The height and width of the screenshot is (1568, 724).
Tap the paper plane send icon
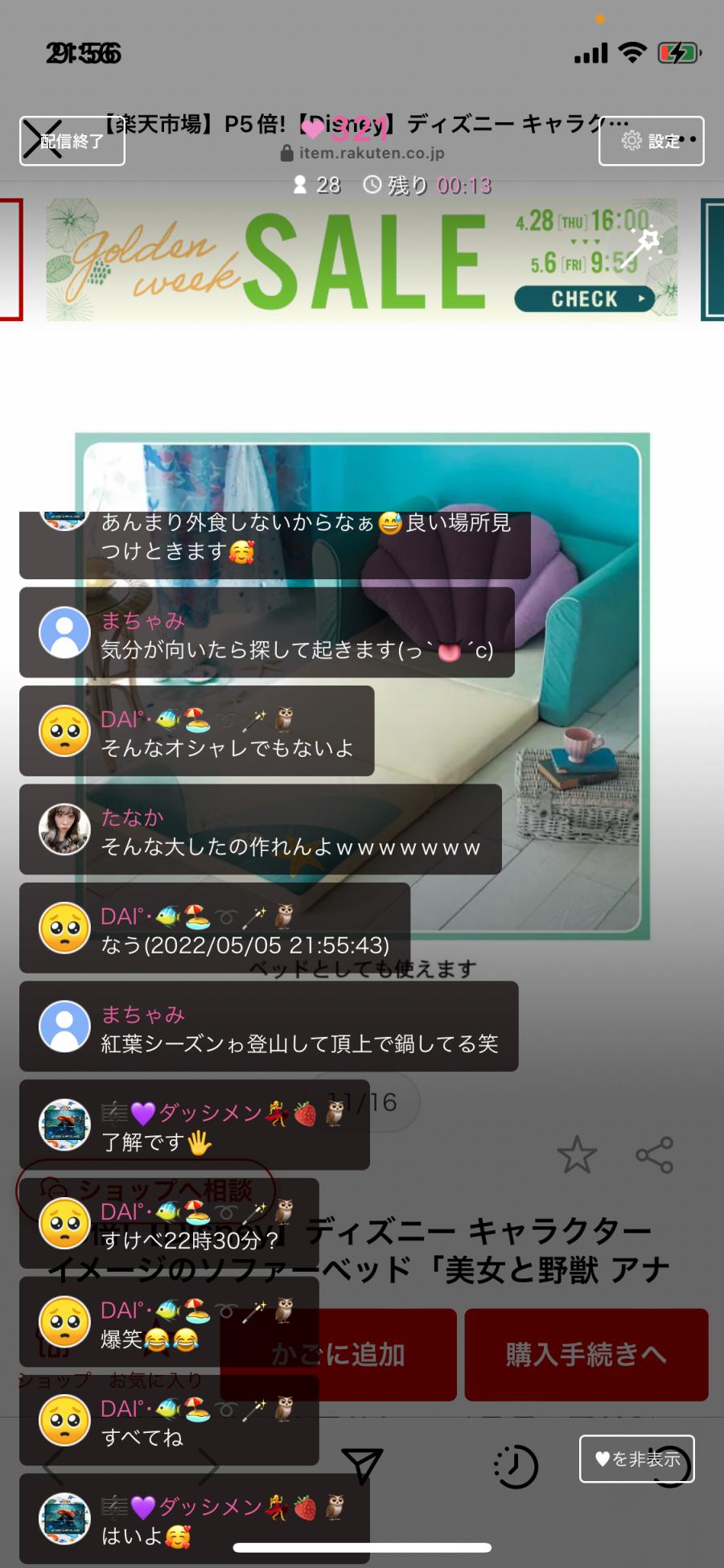[x=363, y=1466]
